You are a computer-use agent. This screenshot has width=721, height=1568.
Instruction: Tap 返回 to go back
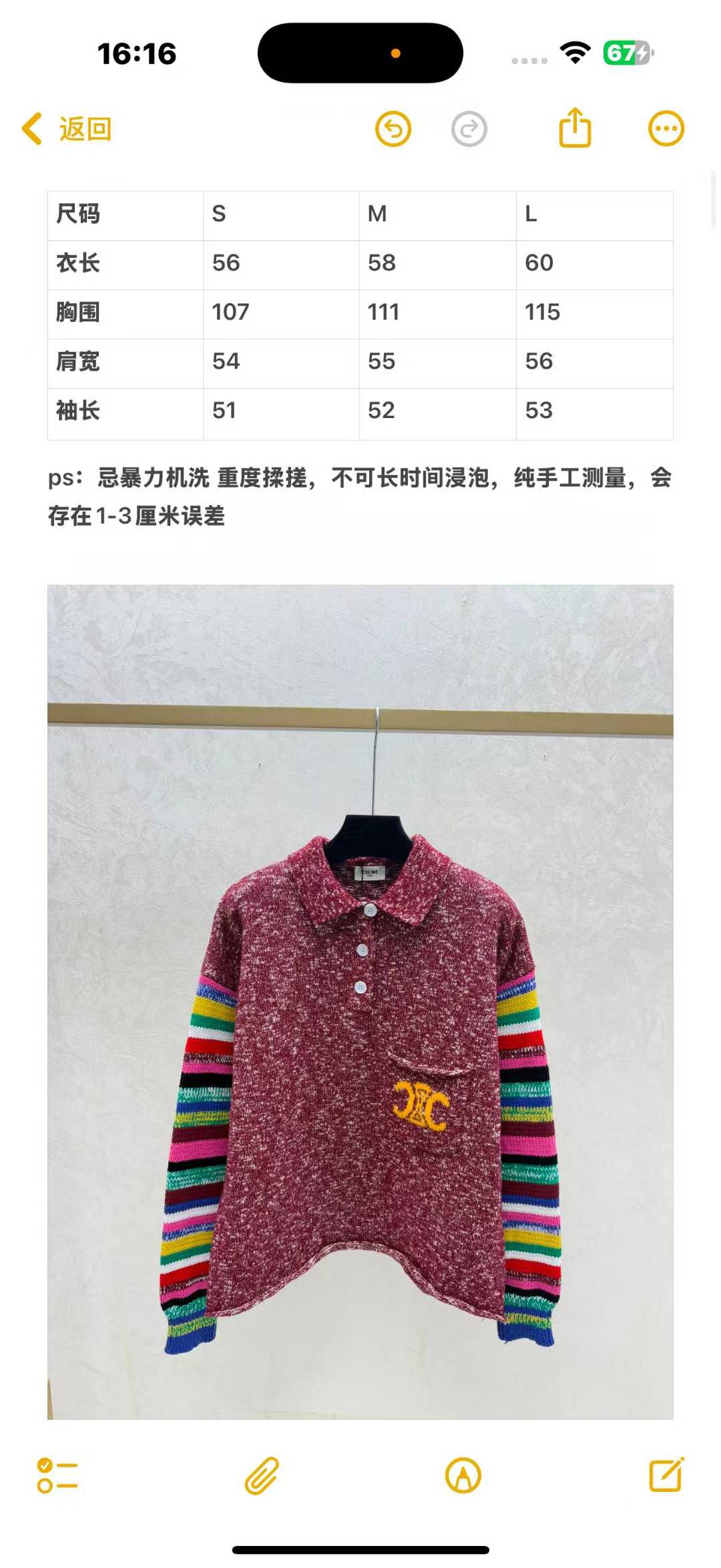coord(67,129)
